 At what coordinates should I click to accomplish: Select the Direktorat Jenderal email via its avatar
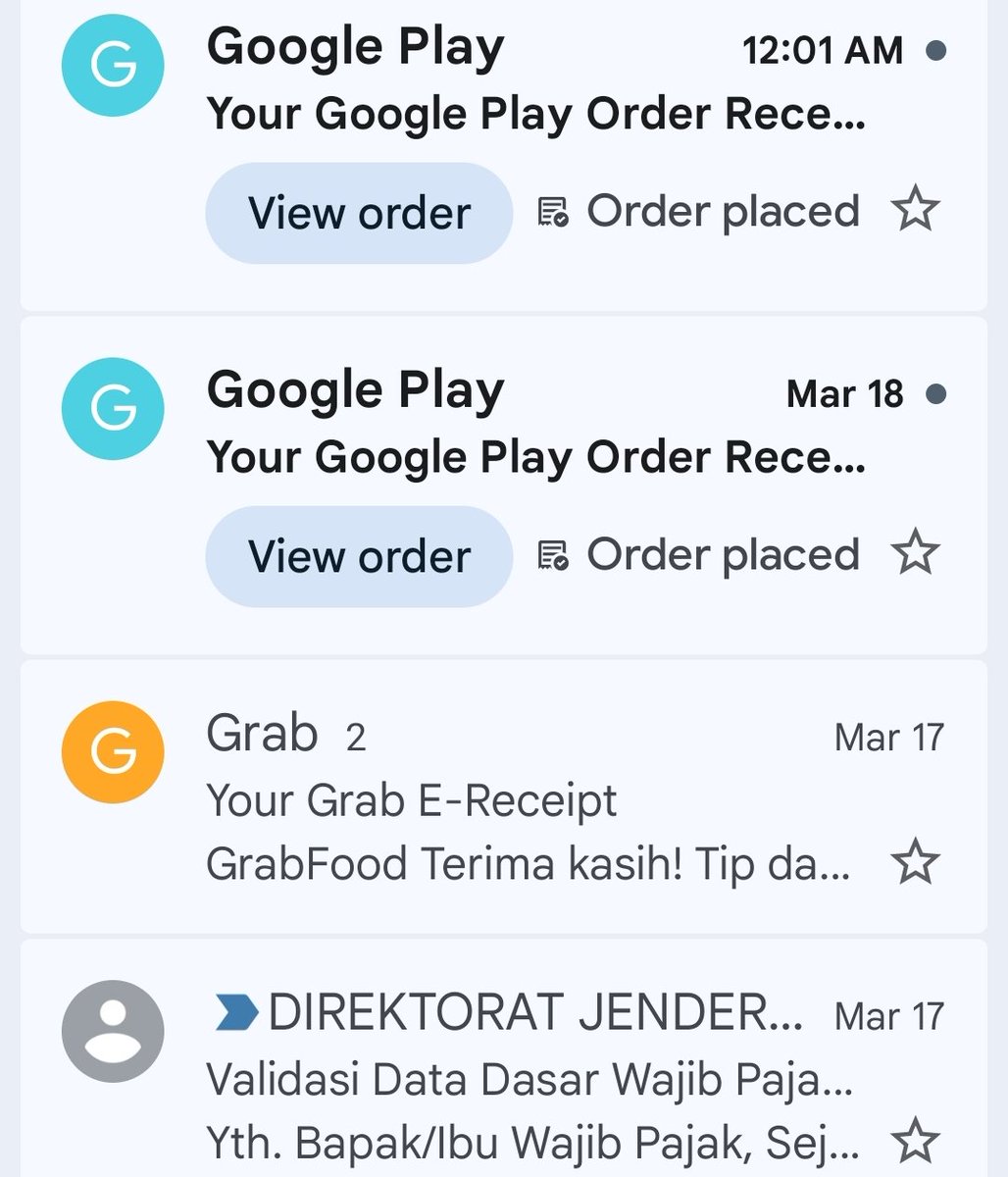coord(113,1031)
